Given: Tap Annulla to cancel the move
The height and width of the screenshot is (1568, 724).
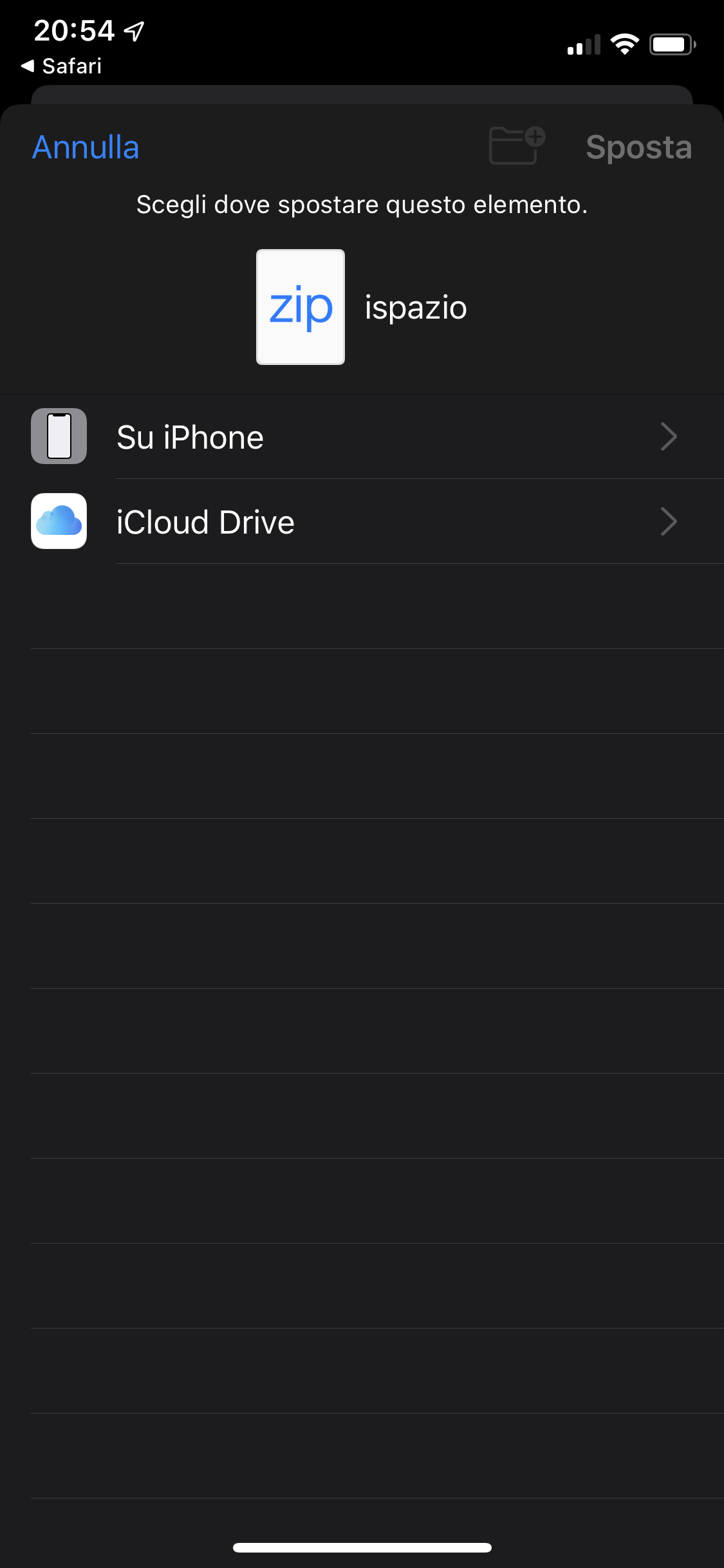Looking at the screenshot, I should (86, 147).
